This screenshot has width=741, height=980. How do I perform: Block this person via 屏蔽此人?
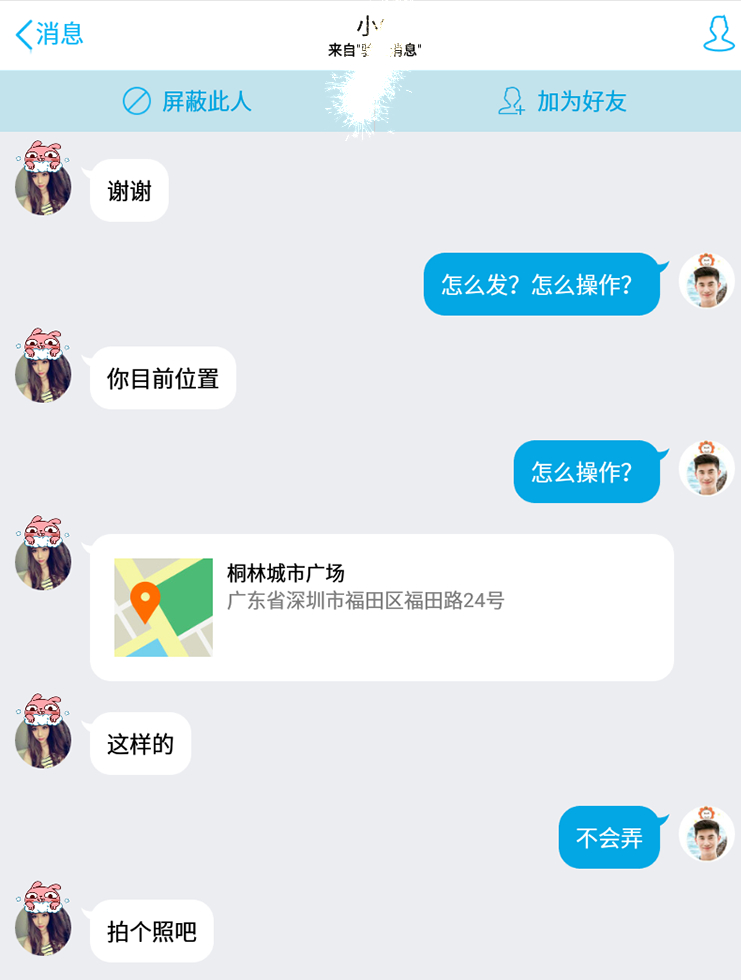tap(186, 101)
